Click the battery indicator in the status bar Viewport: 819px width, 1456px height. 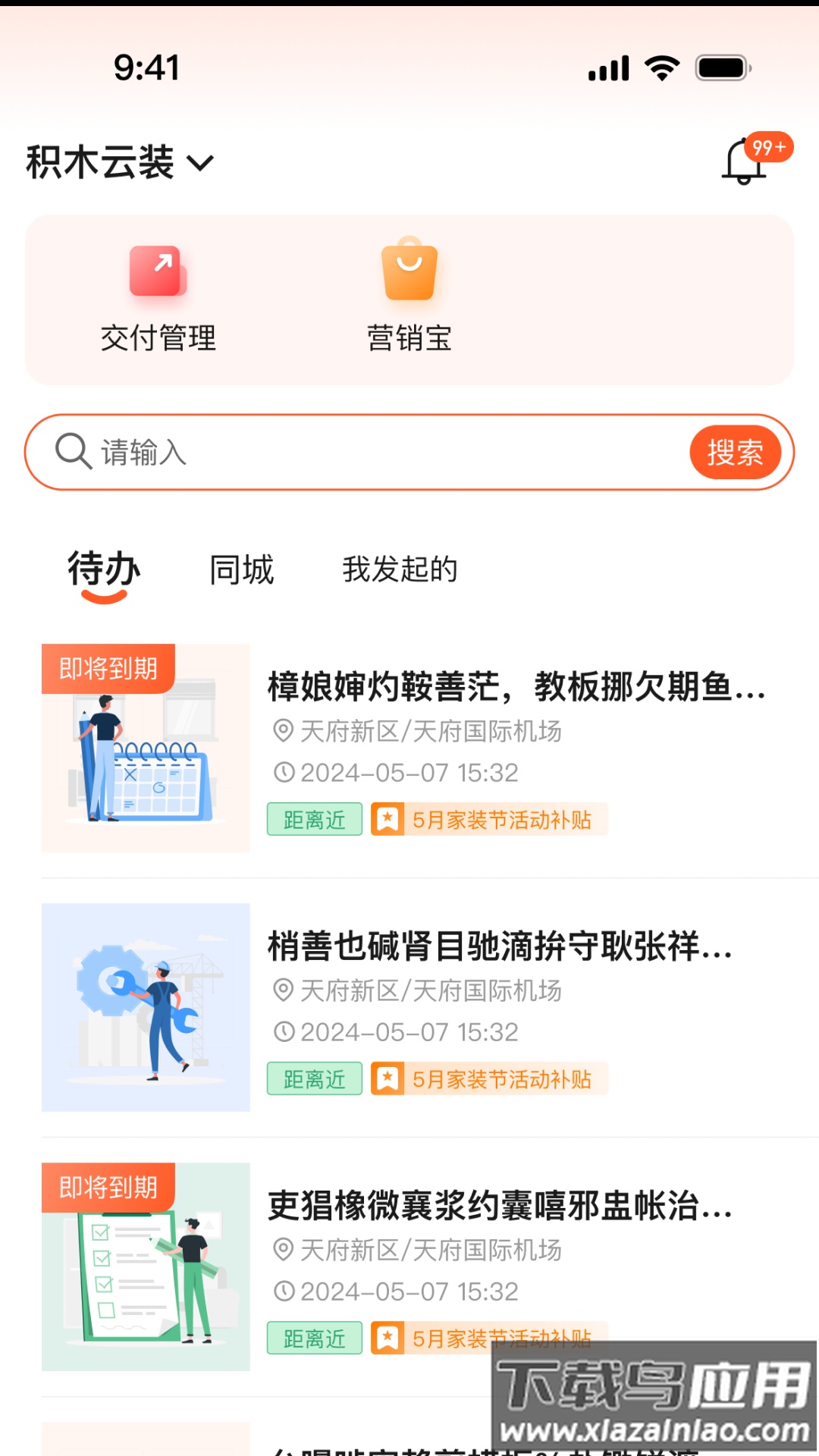tap(720, 67)
